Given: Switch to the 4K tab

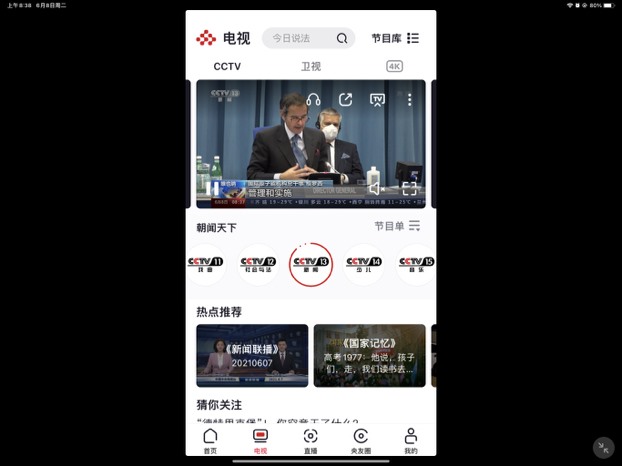Looking at the screenshot, I should coord(394,67).
